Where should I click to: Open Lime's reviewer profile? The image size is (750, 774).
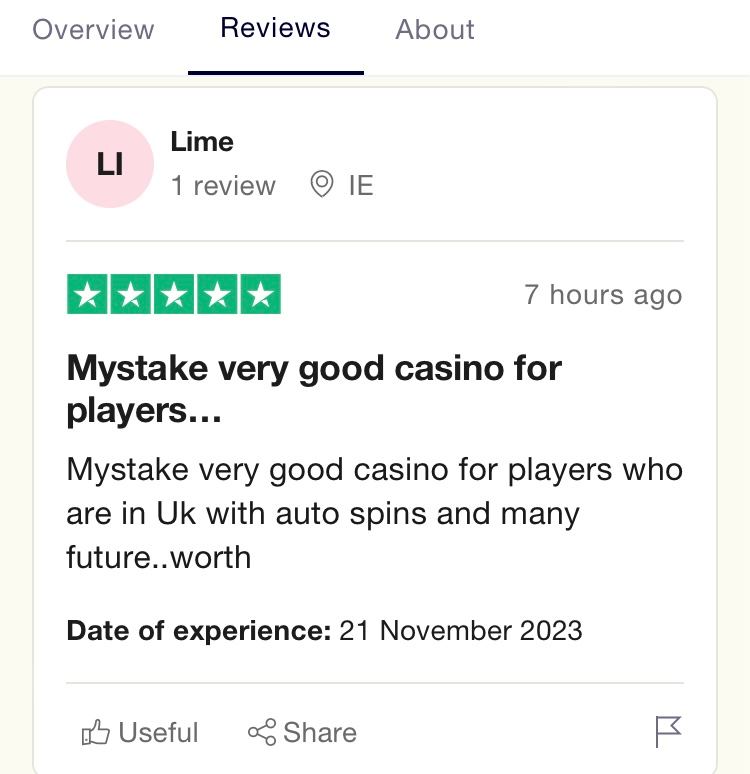coord(201,142)
